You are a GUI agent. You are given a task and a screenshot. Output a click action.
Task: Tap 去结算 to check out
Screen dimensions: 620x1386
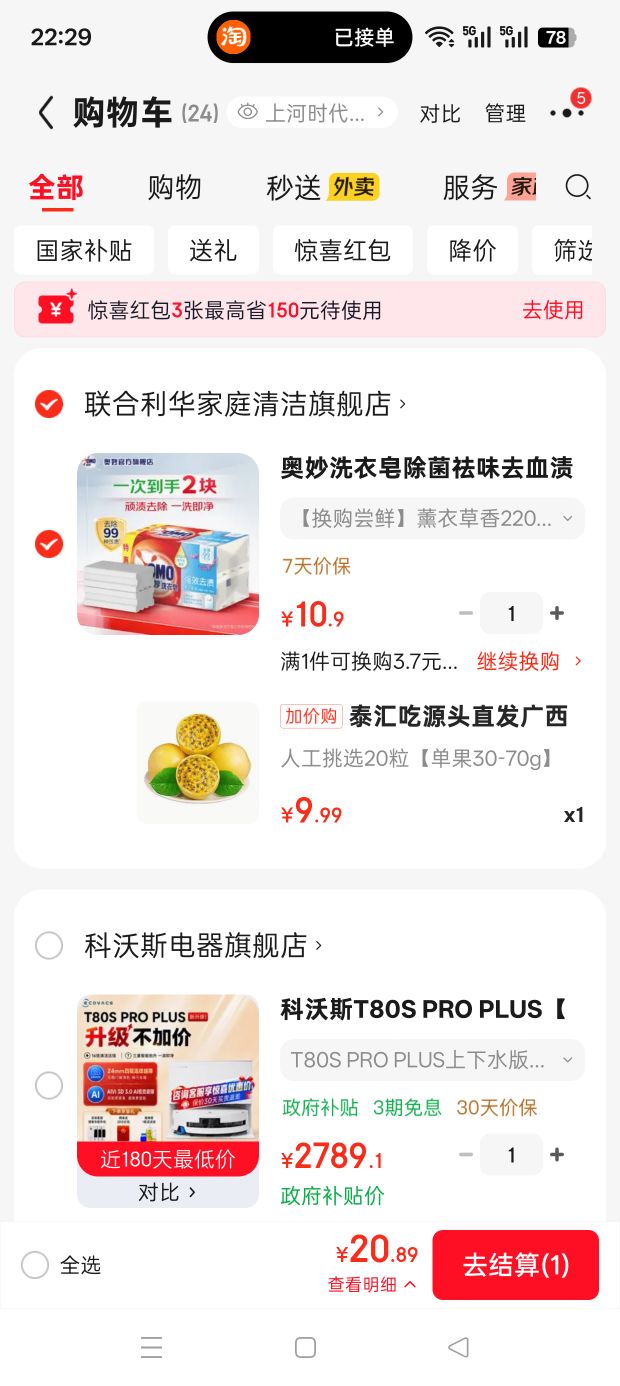[x=515, y=1265]
